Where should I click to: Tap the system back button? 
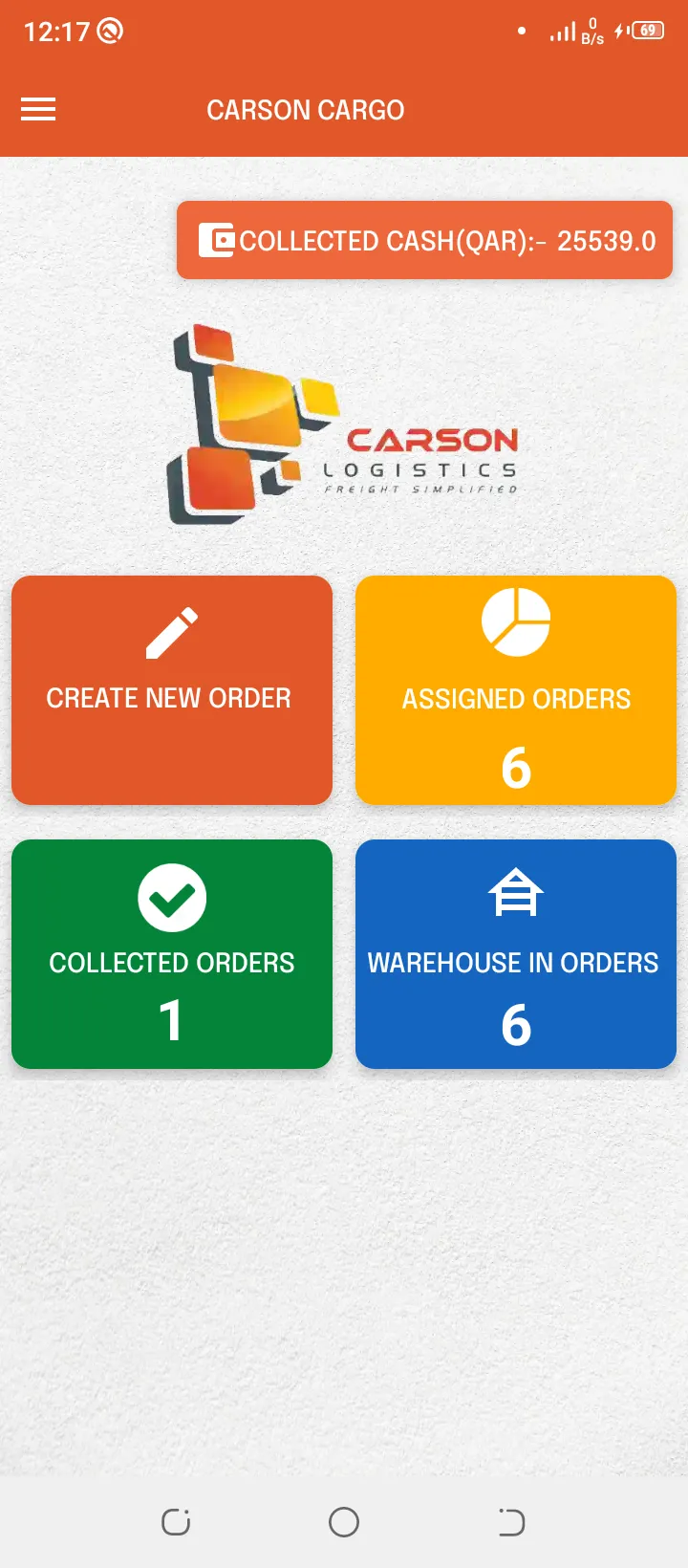point(511,1521)
